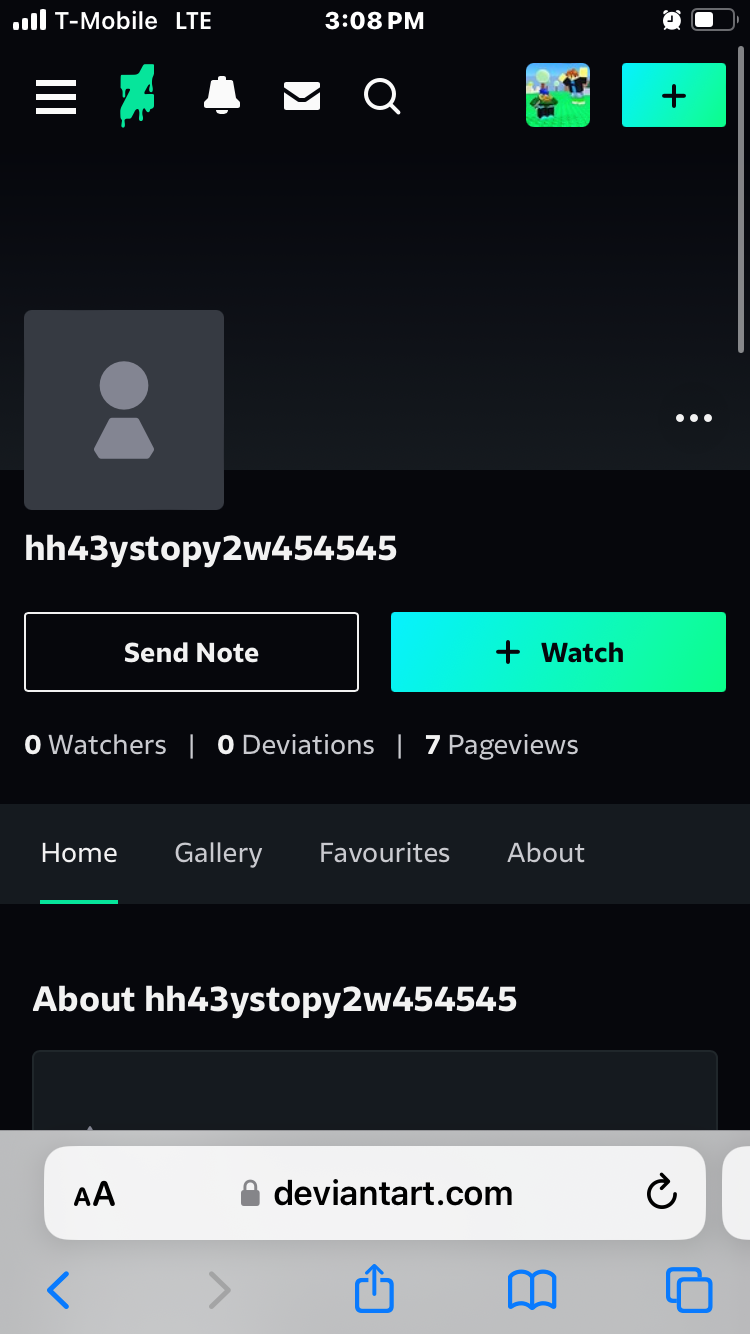Watch this user
Image resolution: width=750 pixels, height=1334 pixels.
click(x=558, y=652)
